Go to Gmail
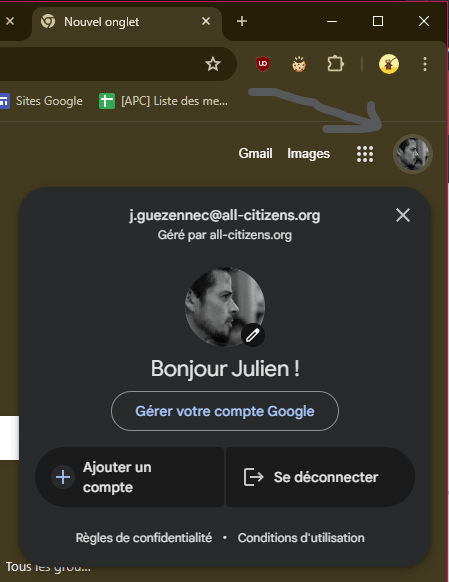 (x=255, y=153)
